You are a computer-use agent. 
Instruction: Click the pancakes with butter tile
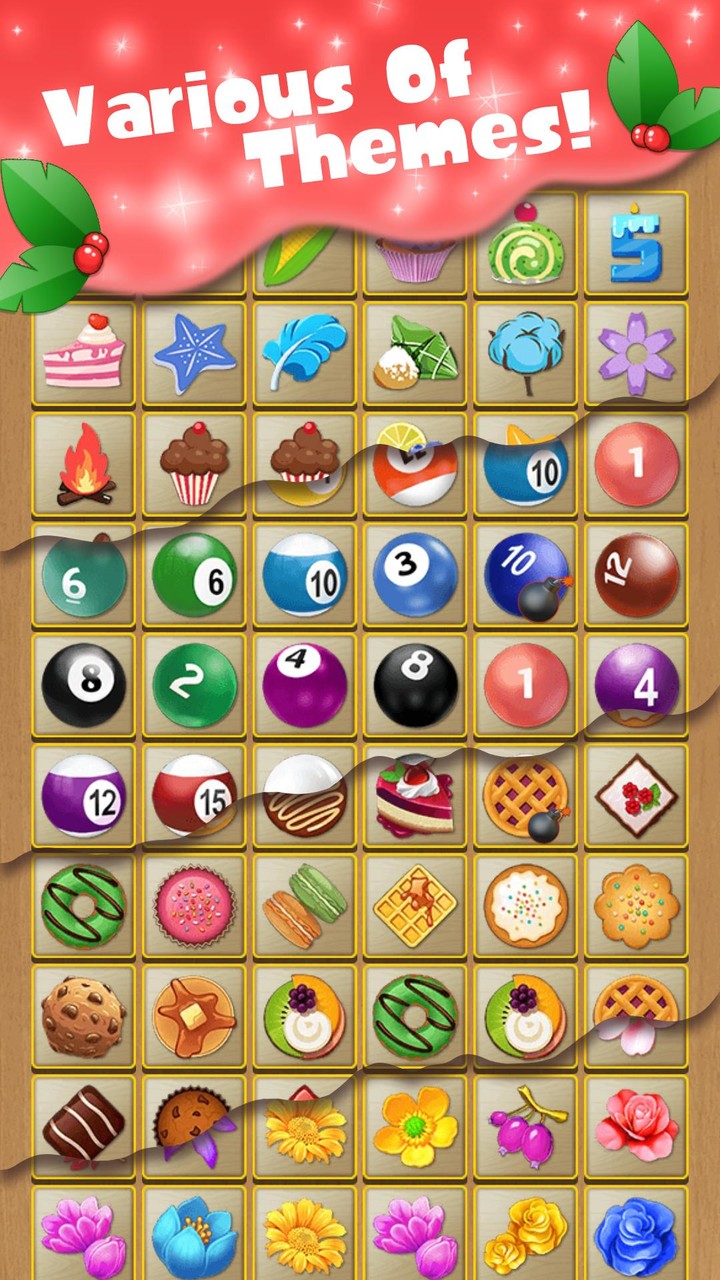(195, 1015)
